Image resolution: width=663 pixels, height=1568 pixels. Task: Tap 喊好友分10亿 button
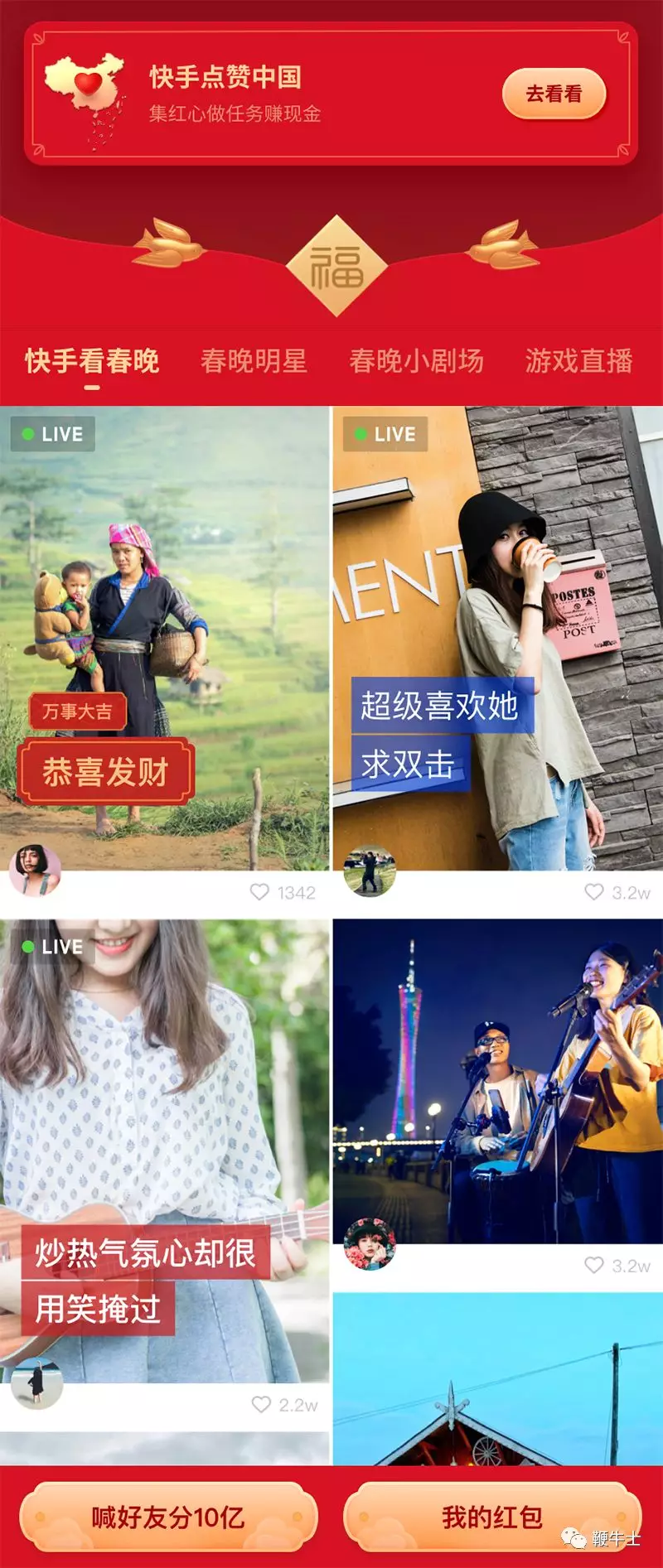168,1517
